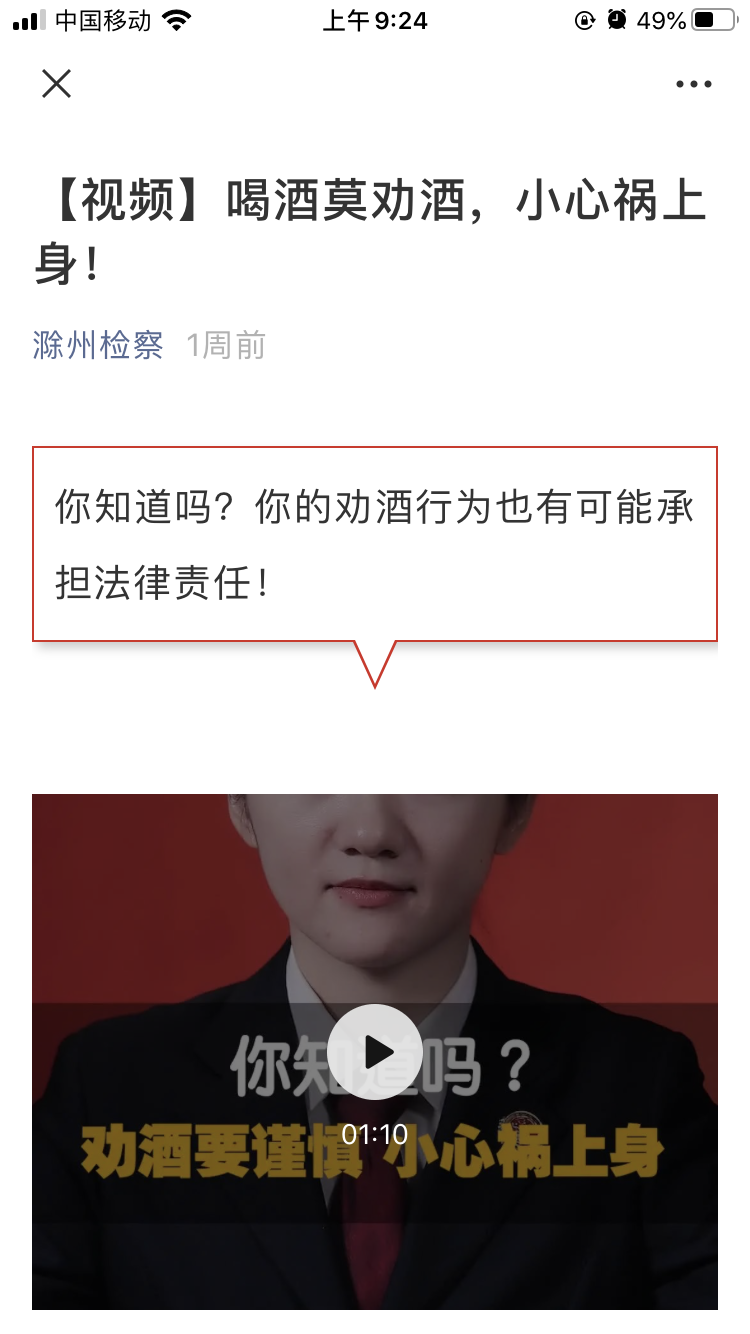
Task: Open the three-dot overflow menu
Action: point(693,84)
